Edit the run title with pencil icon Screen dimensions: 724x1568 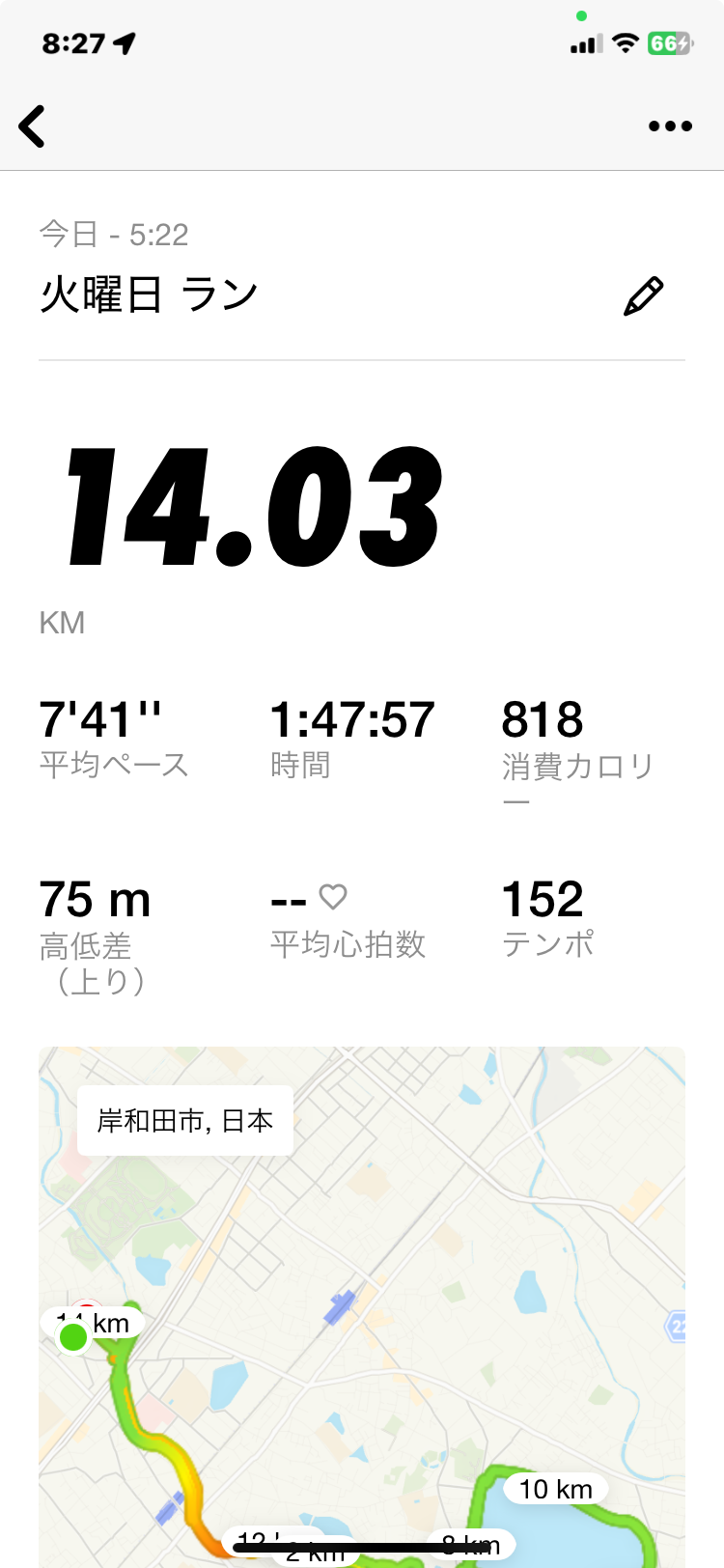(643, 296)
